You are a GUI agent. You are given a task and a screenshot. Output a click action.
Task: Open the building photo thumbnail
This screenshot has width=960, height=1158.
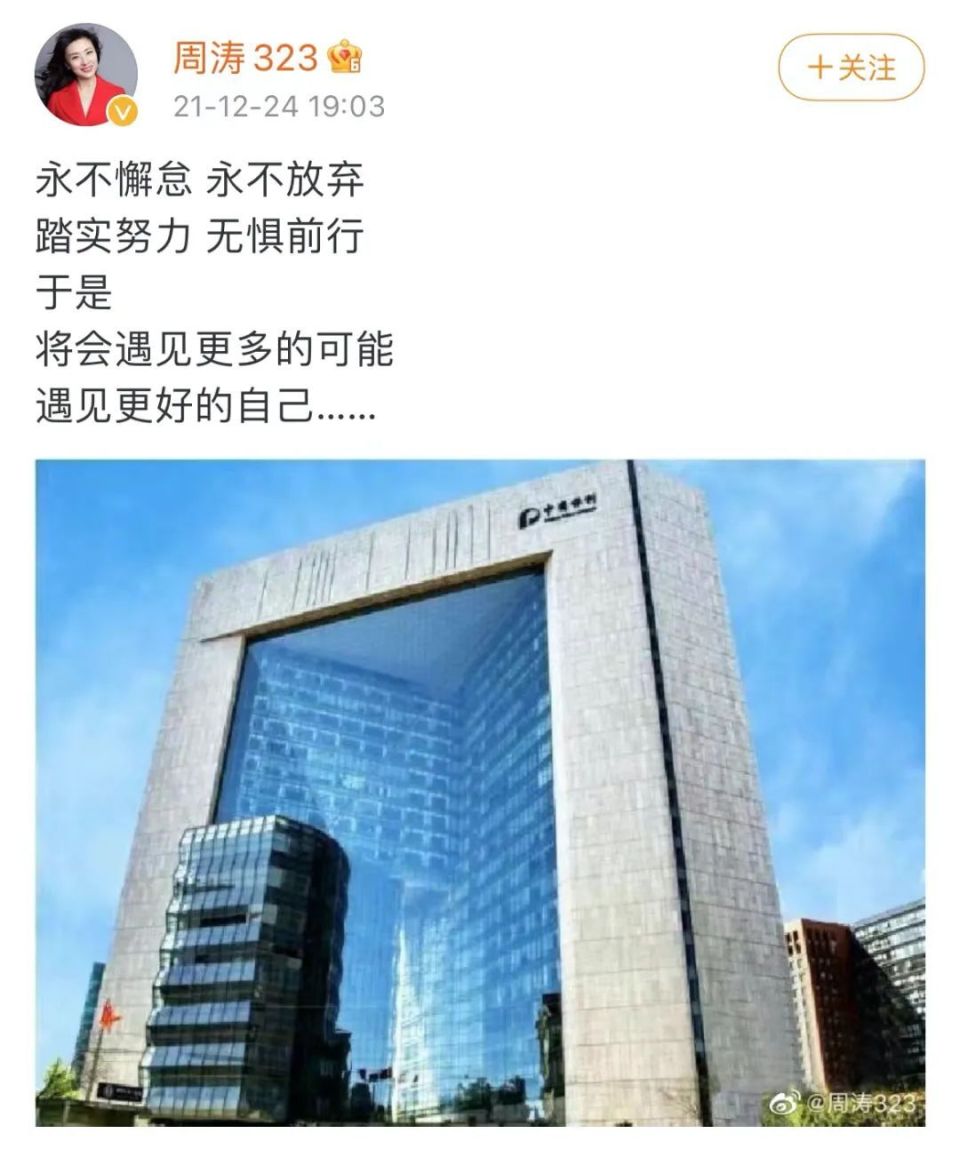click(480, 790)
